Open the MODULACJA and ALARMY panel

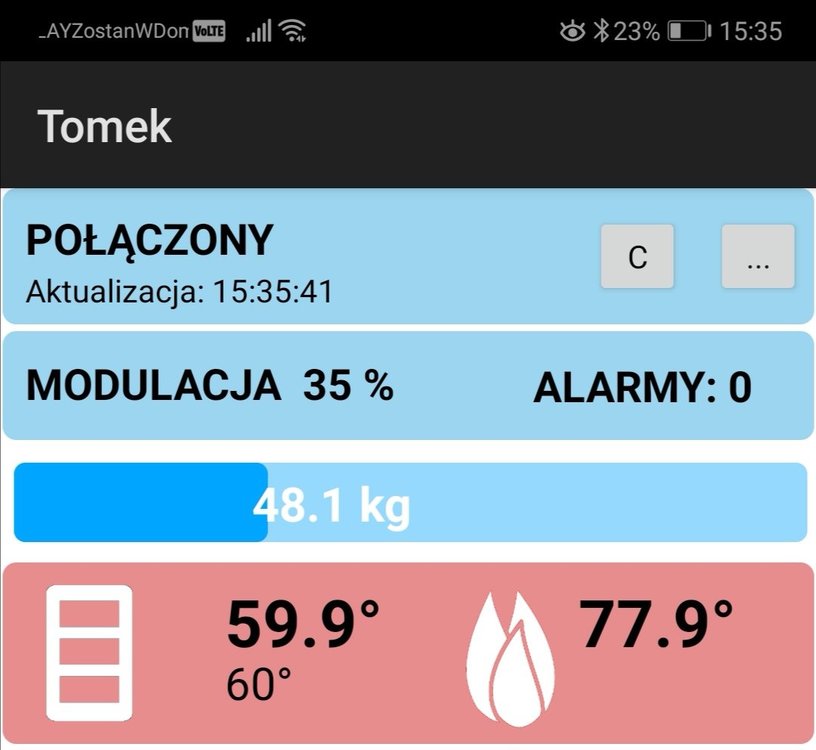click(408, 386)
